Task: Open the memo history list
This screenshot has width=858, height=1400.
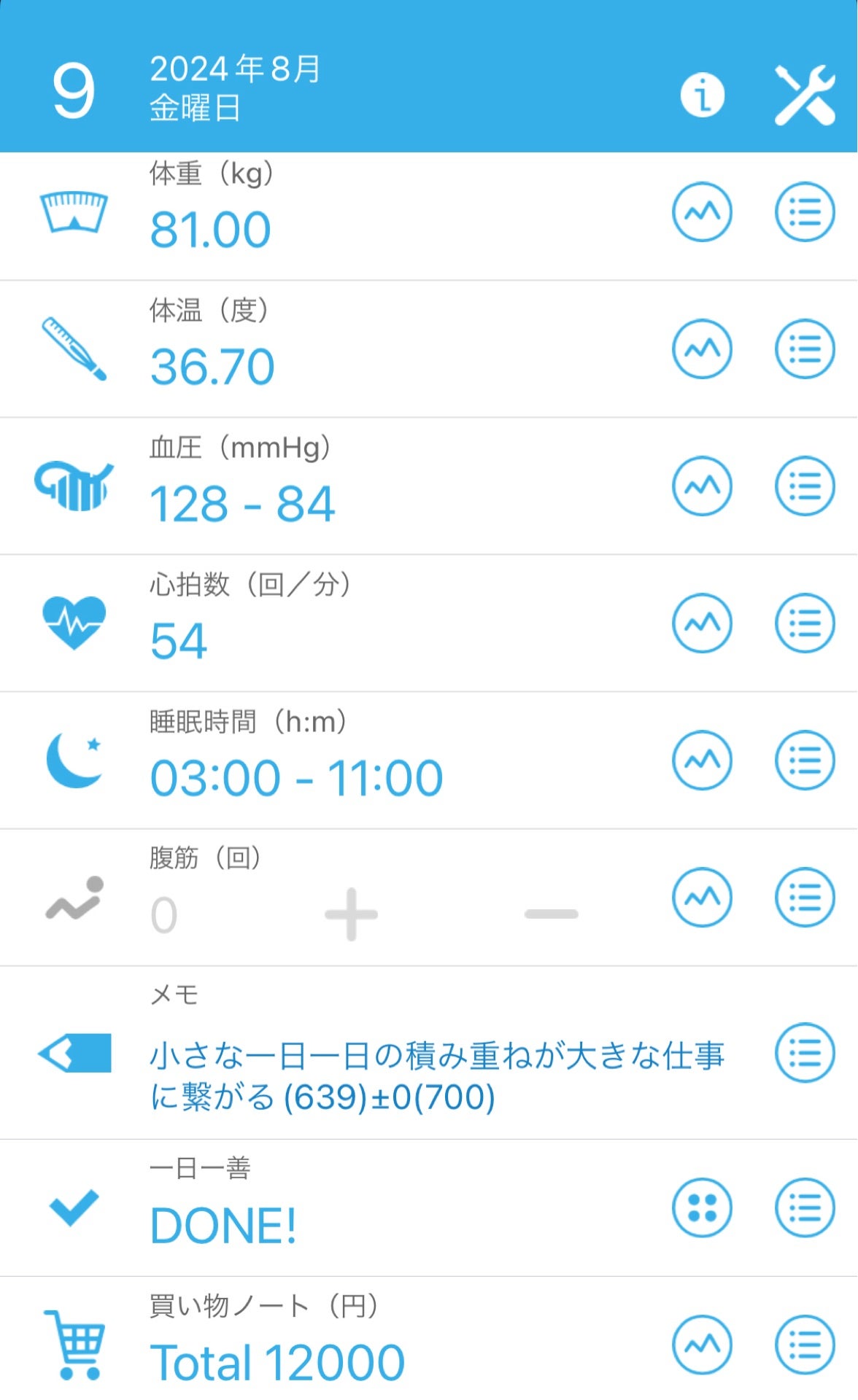Action: coord(804,1053)
